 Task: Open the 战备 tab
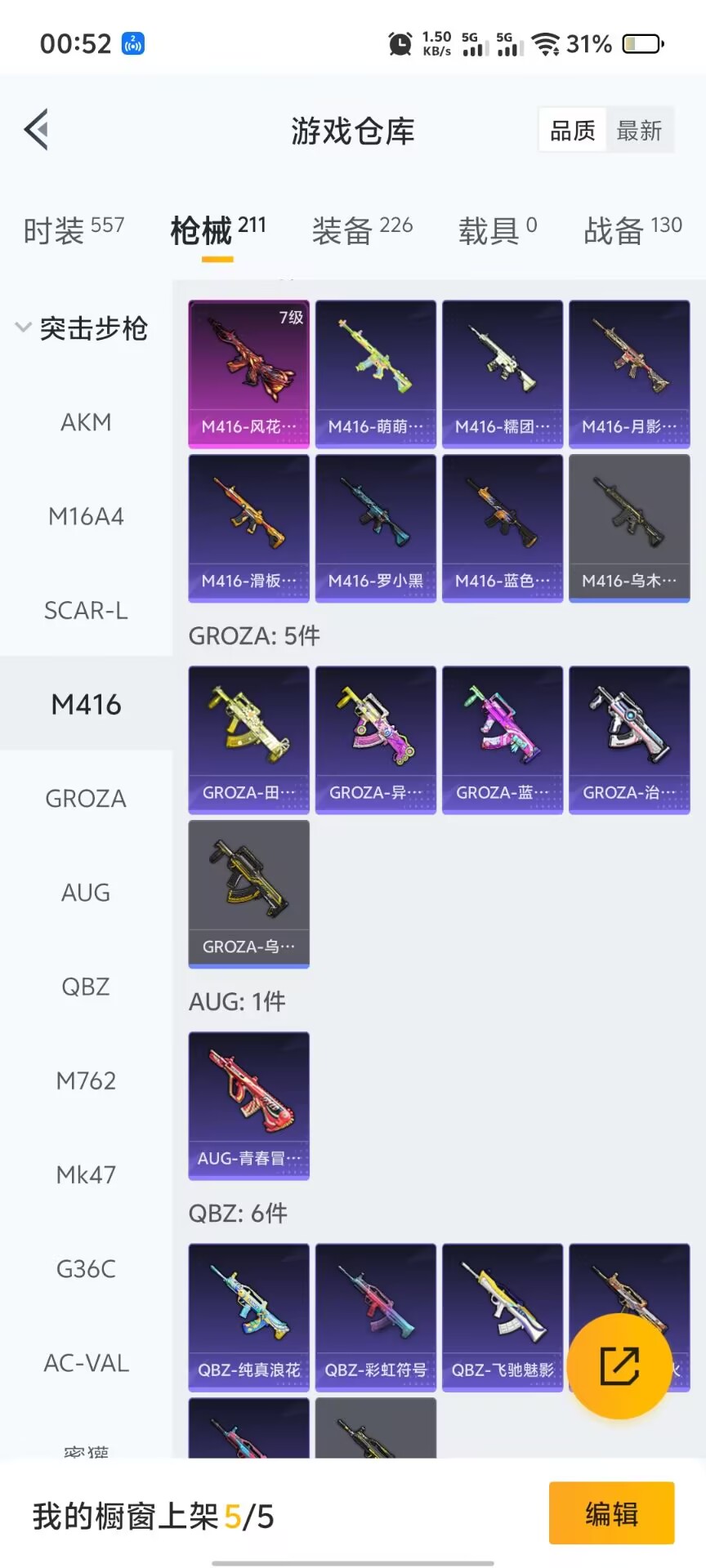click(x=632, y=230)
